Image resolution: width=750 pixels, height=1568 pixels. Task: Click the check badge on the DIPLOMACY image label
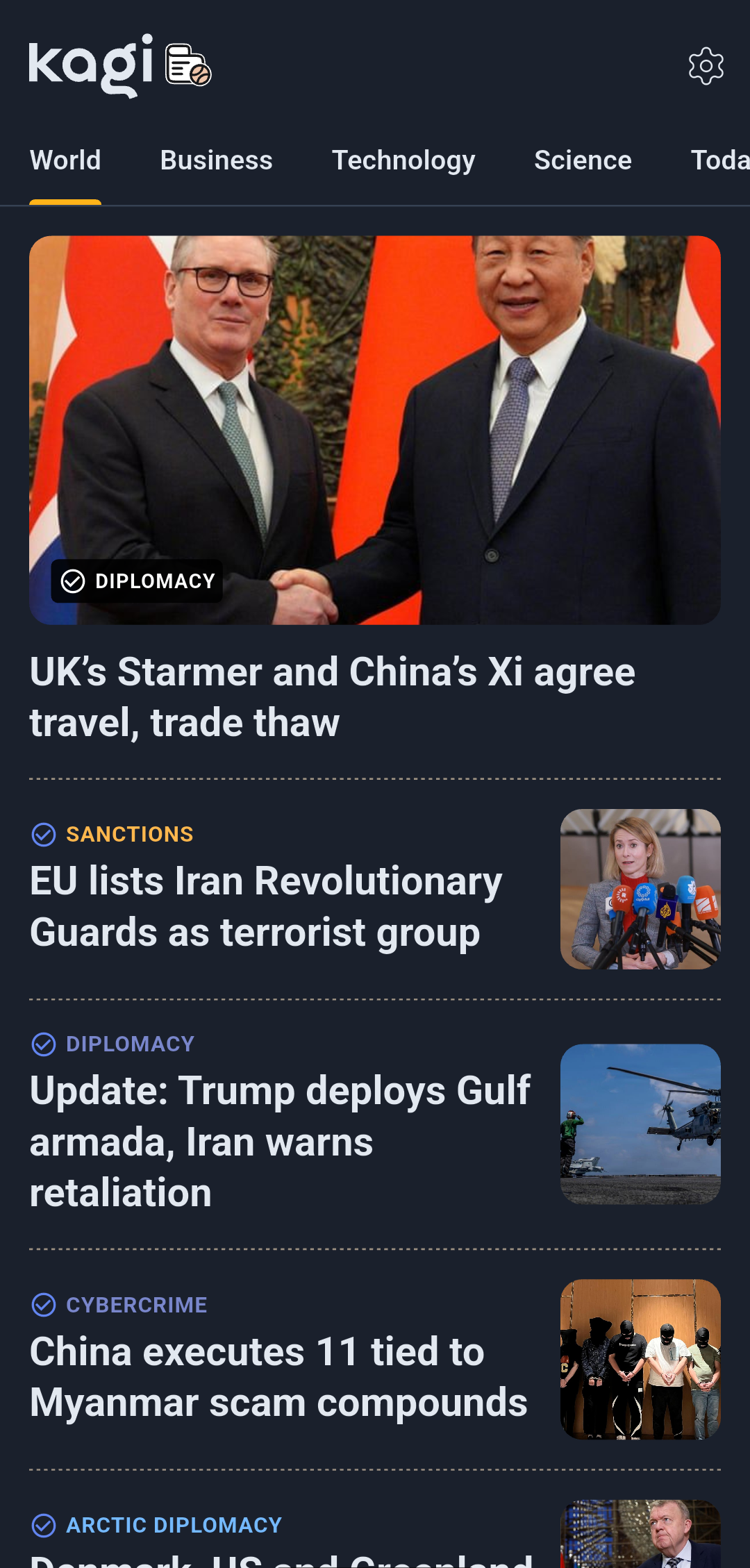74,581
